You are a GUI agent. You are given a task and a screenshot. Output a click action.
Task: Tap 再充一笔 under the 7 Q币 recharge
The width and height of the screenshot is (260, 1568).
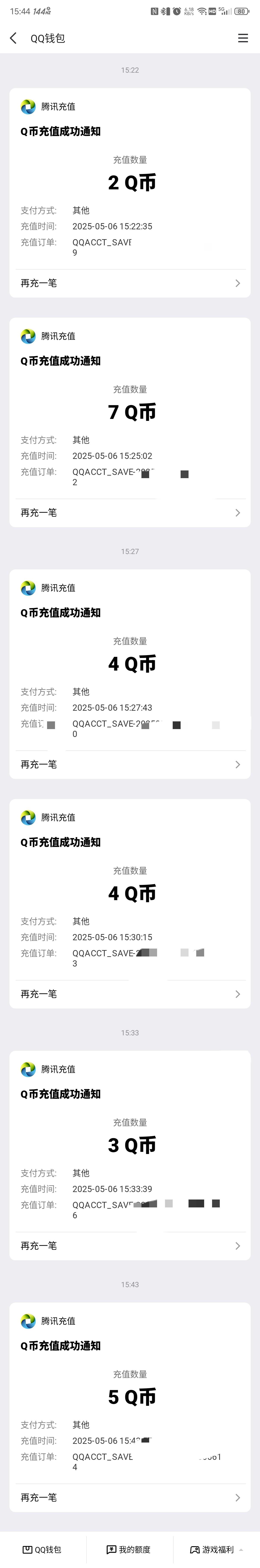tap(130, 513)
